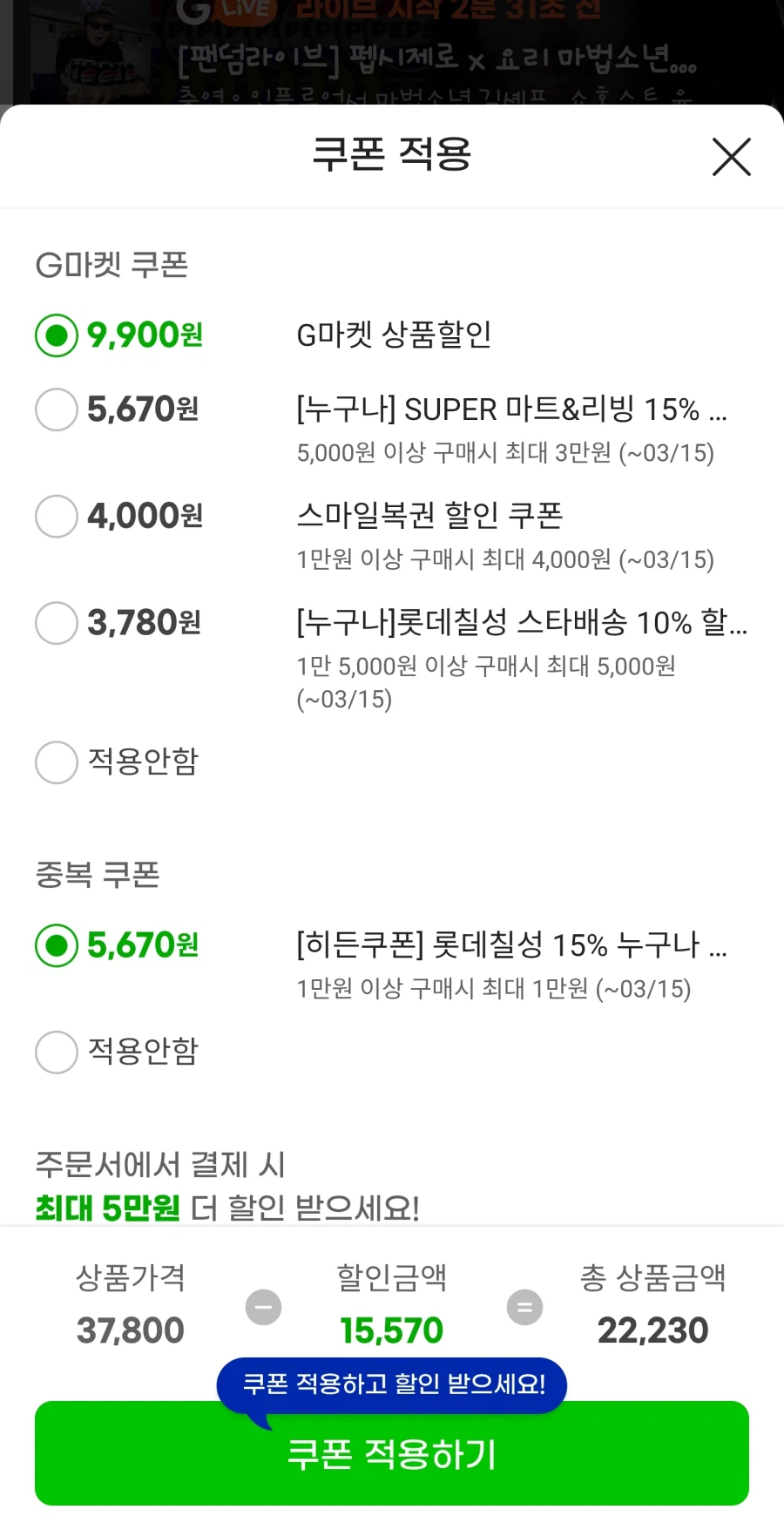The image size is (784, 1523).
Task: Tap the speech bubble saying 쿠폰 적용하고 할인 받으세요
Action: click(x=392, y=1384)
